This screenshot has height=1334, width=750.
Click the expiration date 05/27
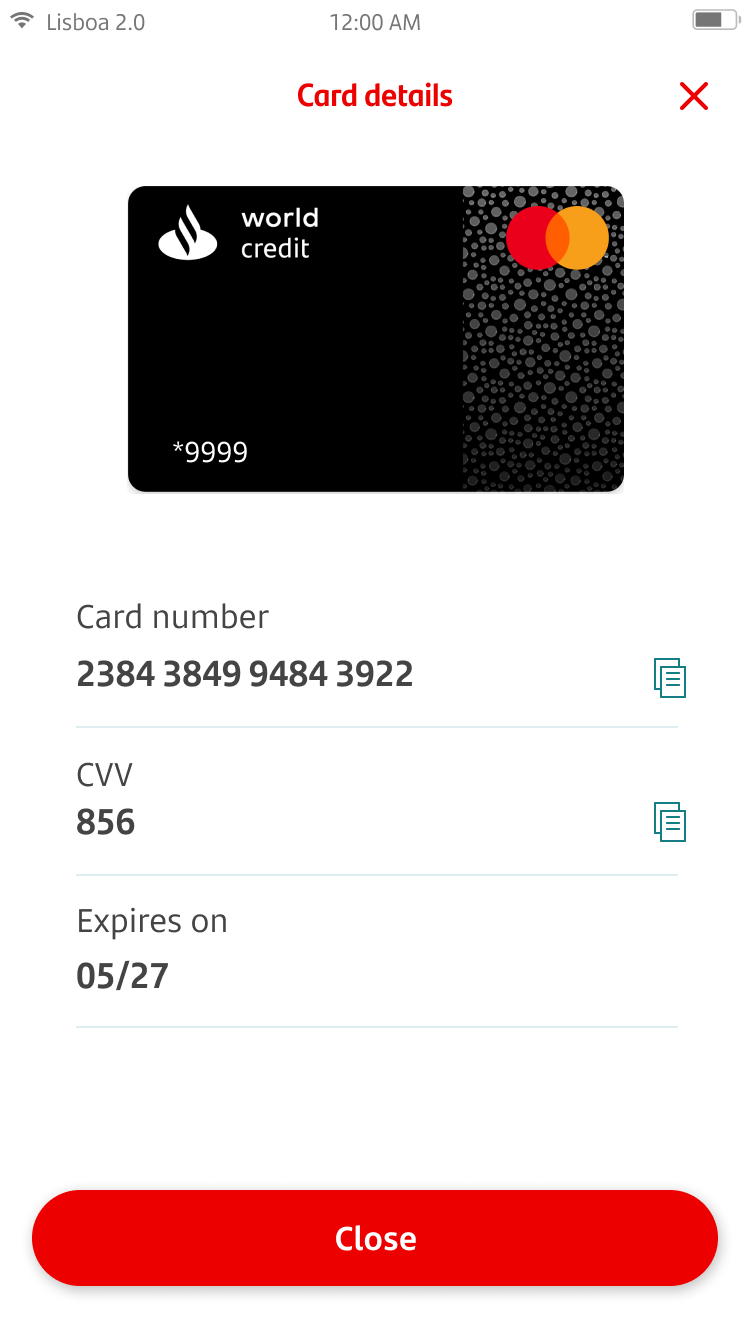(x=123, y=975)
